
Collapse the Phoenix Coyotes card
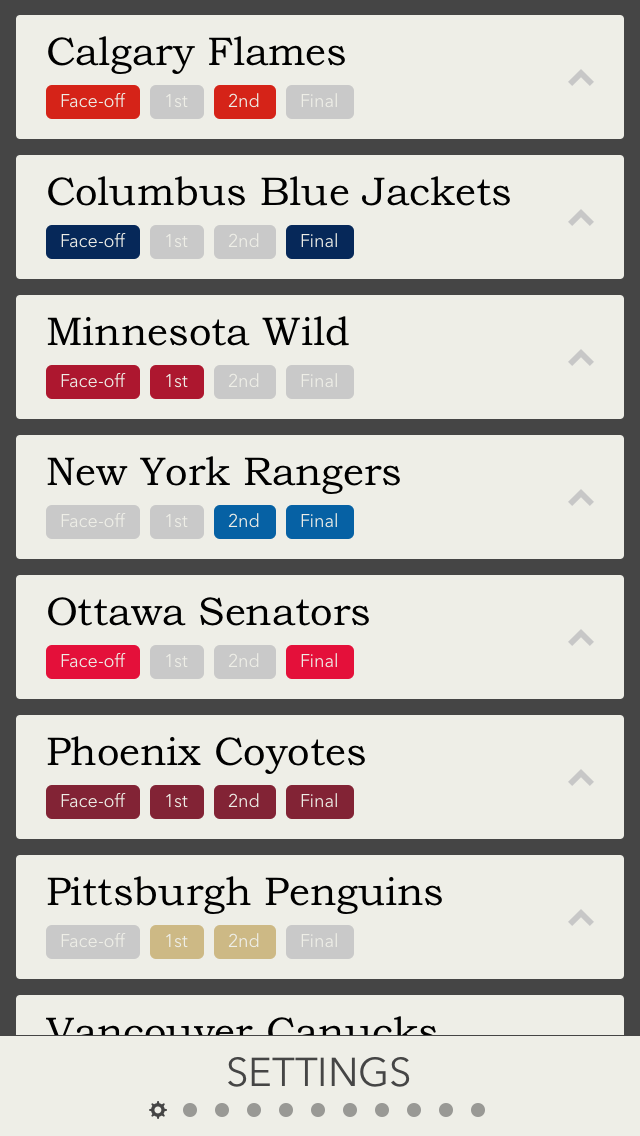pos(581,777)
